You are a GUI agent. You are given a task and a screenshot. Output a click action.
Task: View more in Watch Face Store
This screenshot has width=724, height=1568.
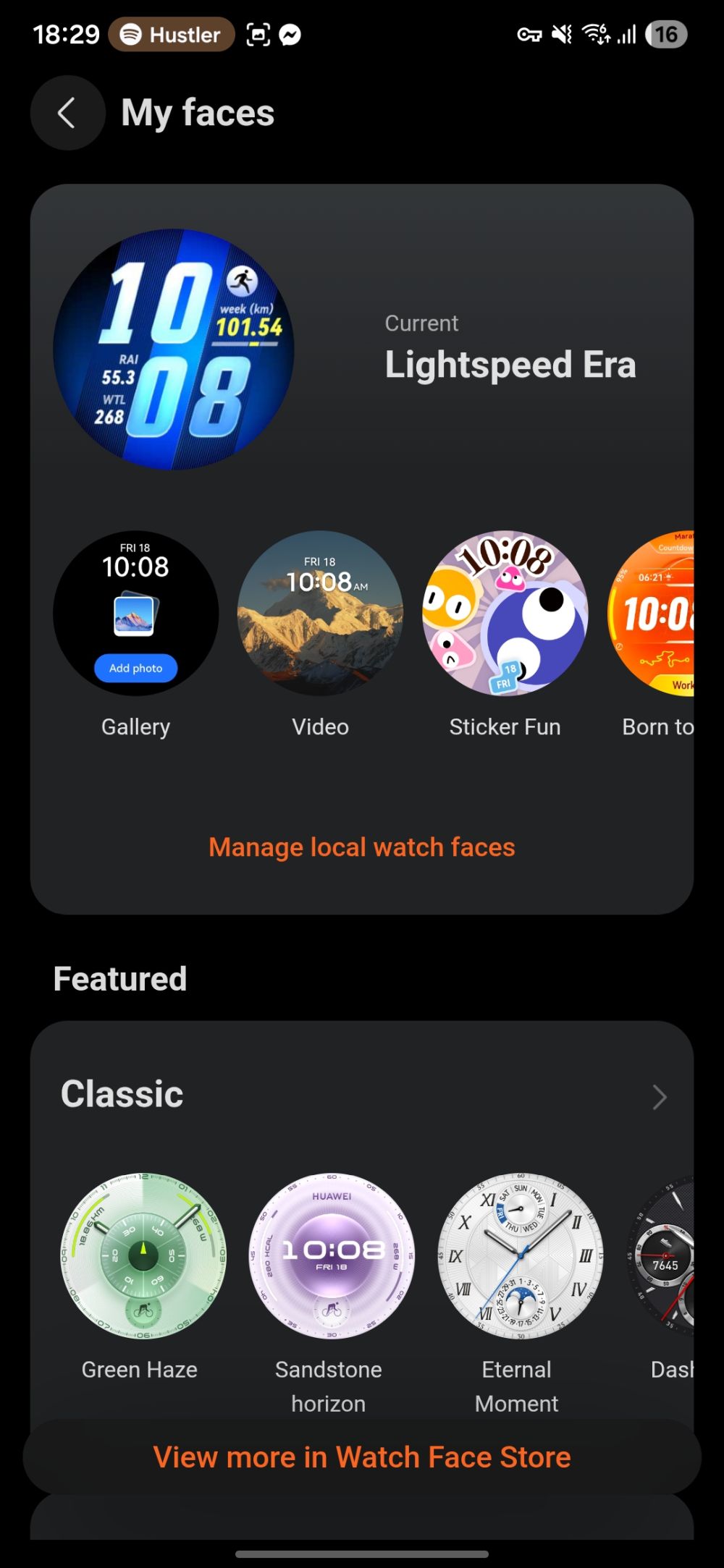(362, 1457)
